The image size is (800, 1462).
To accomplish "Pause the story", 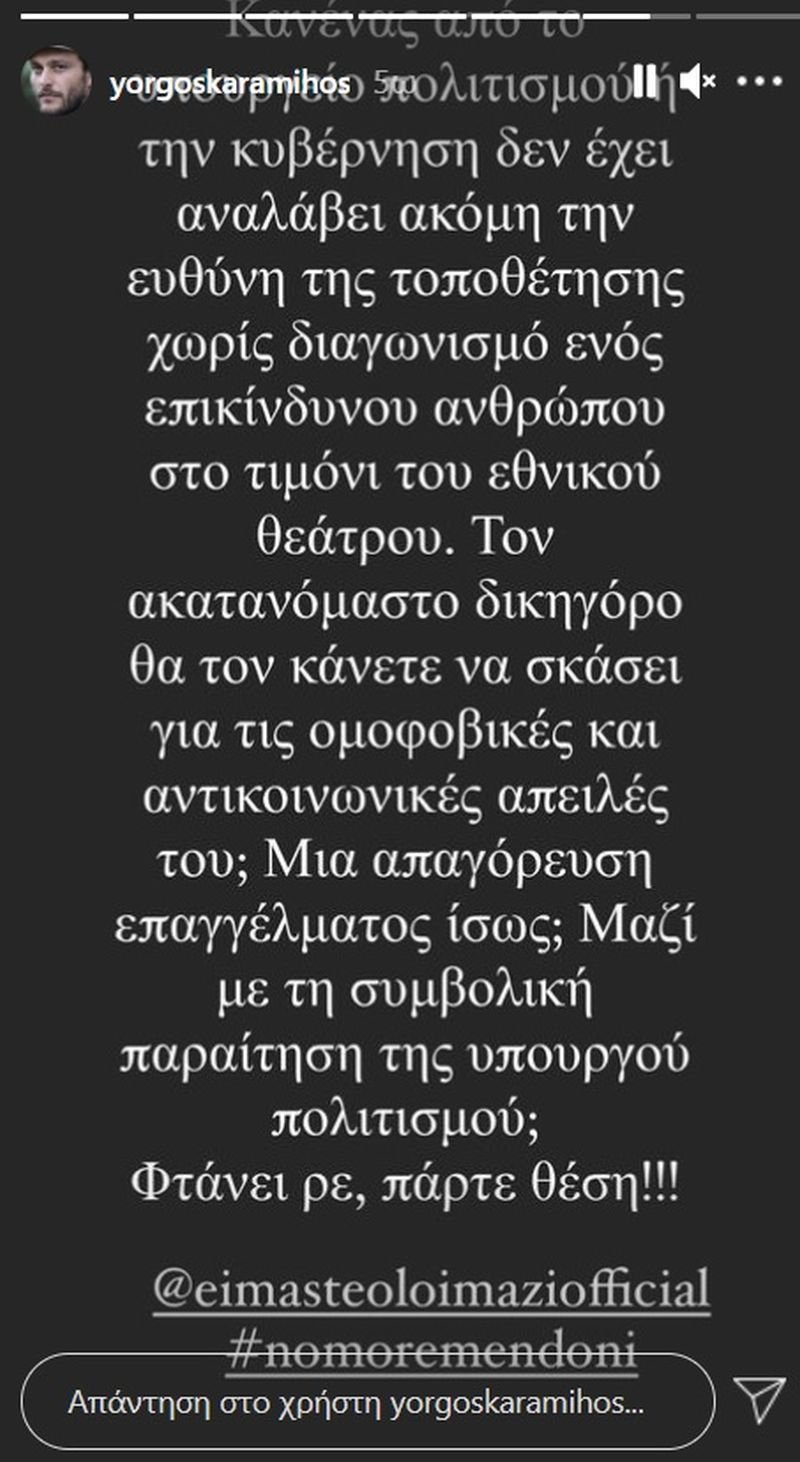I will [x=644, y=80].
